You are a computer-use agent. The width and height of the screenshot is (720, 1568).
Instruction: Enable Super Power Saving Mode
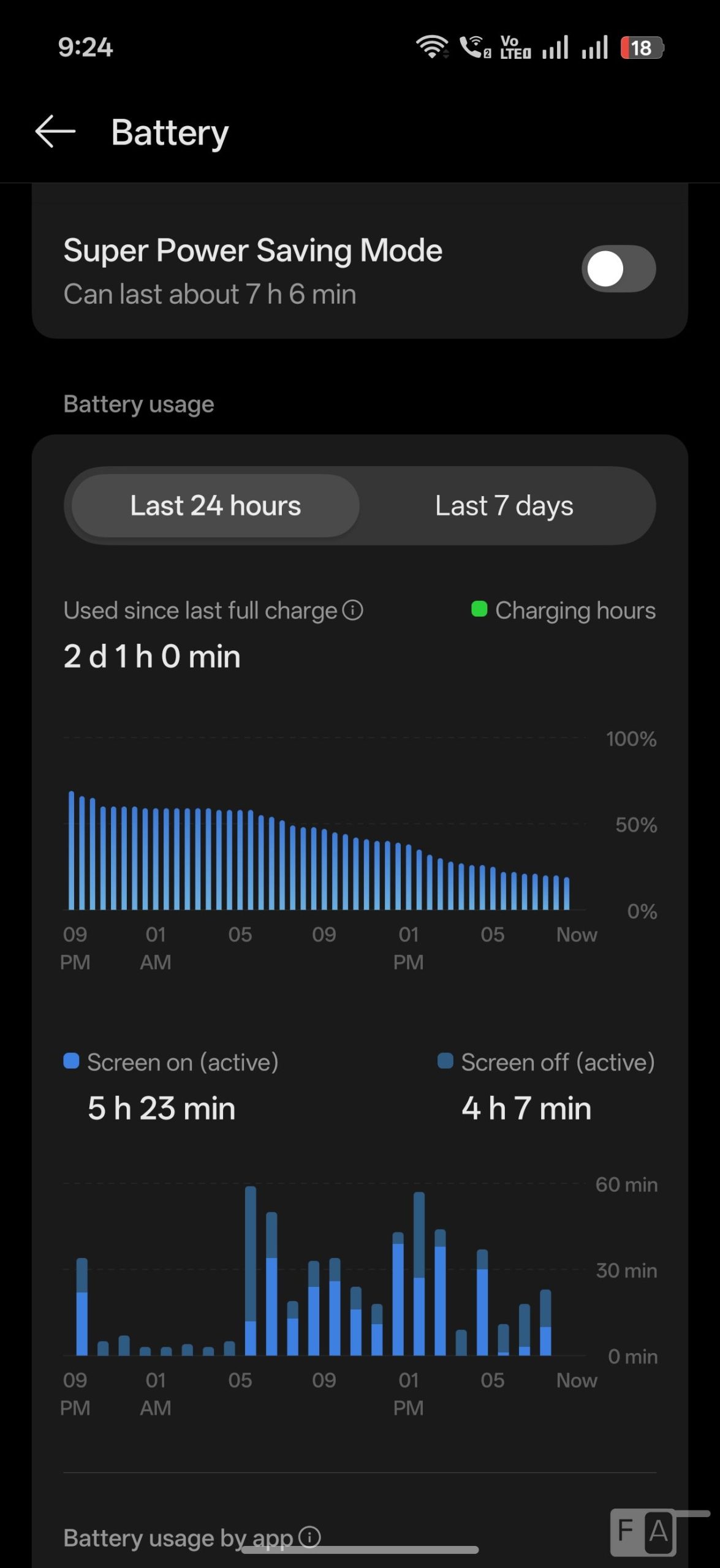click(x=618, y=269)
